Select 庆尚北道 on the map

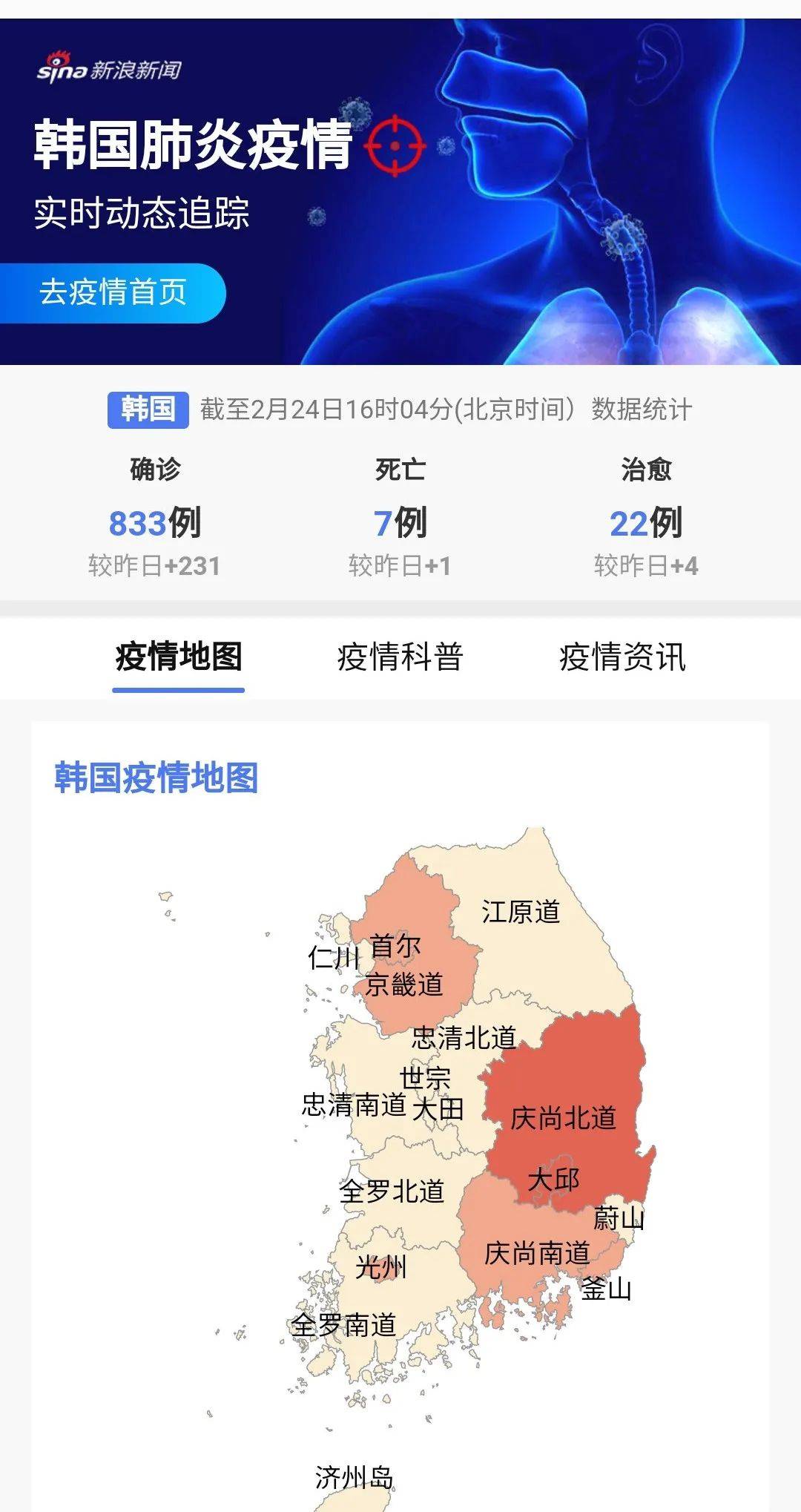click(564, 1117)
